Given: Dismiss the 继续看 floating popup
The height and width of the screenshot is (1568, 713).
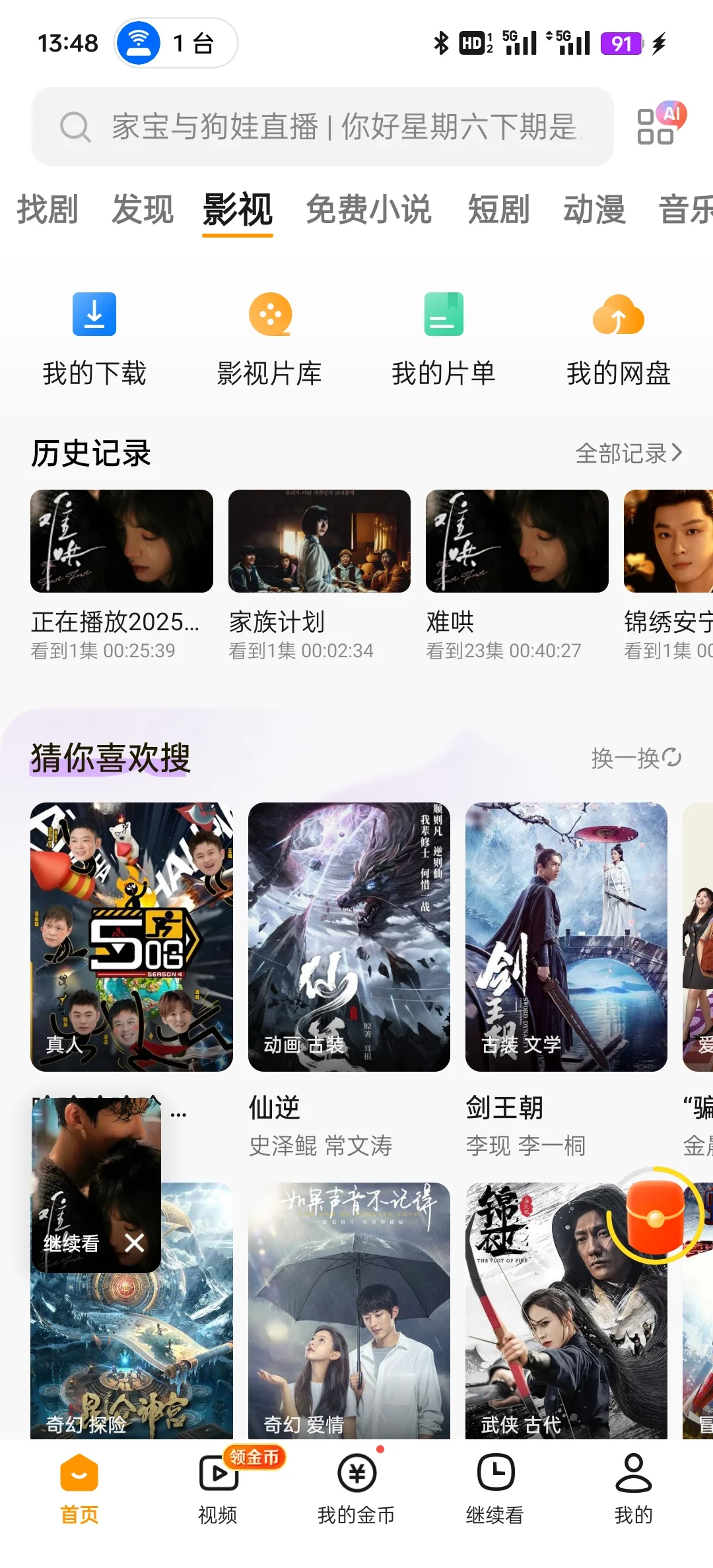Looking at the screenshot, I should (x=135, y=1243).
